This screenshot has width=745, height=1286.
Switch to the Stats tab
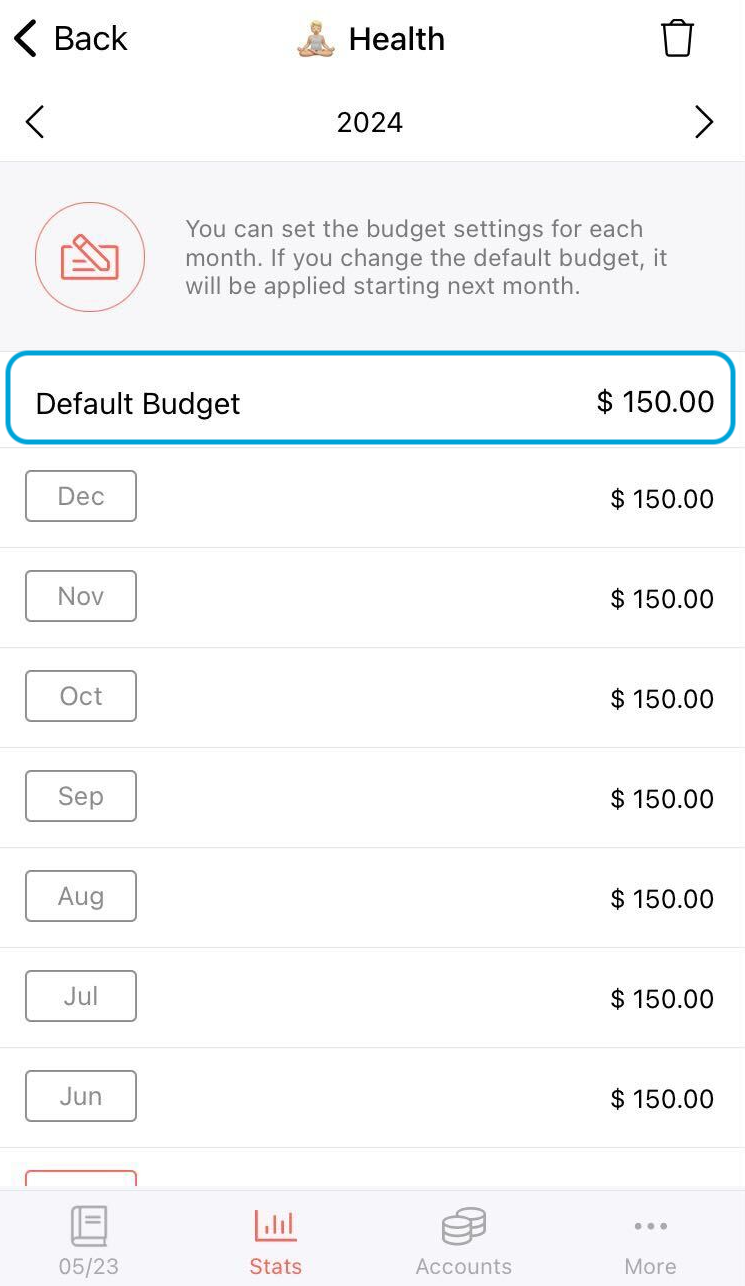click(x=274, y=1240)
